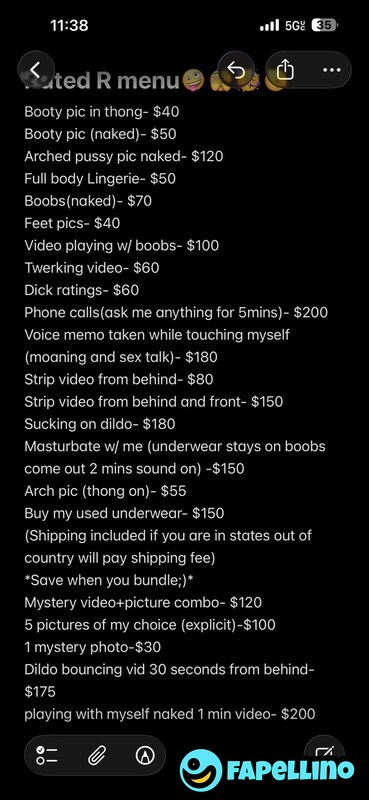This screenshot has height=800, width=369.
Task: Share this note
Action: pos(285,70)
